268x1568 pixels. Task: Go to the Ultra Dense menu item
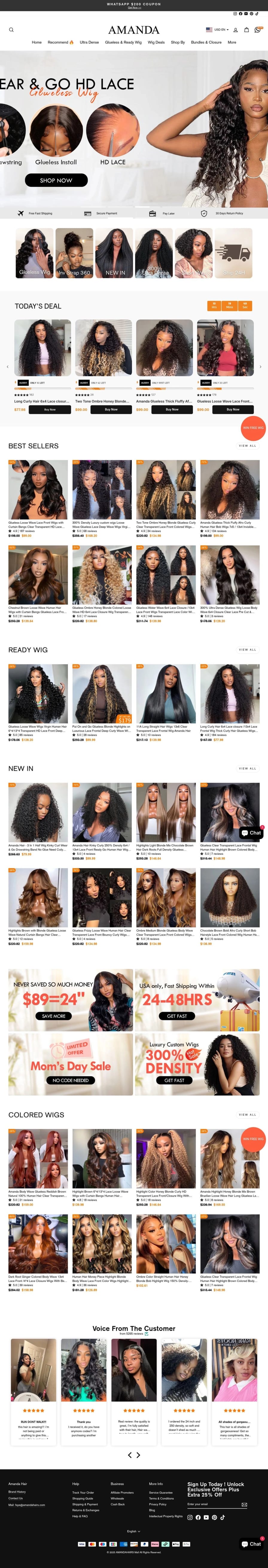(x=89, y=43)
